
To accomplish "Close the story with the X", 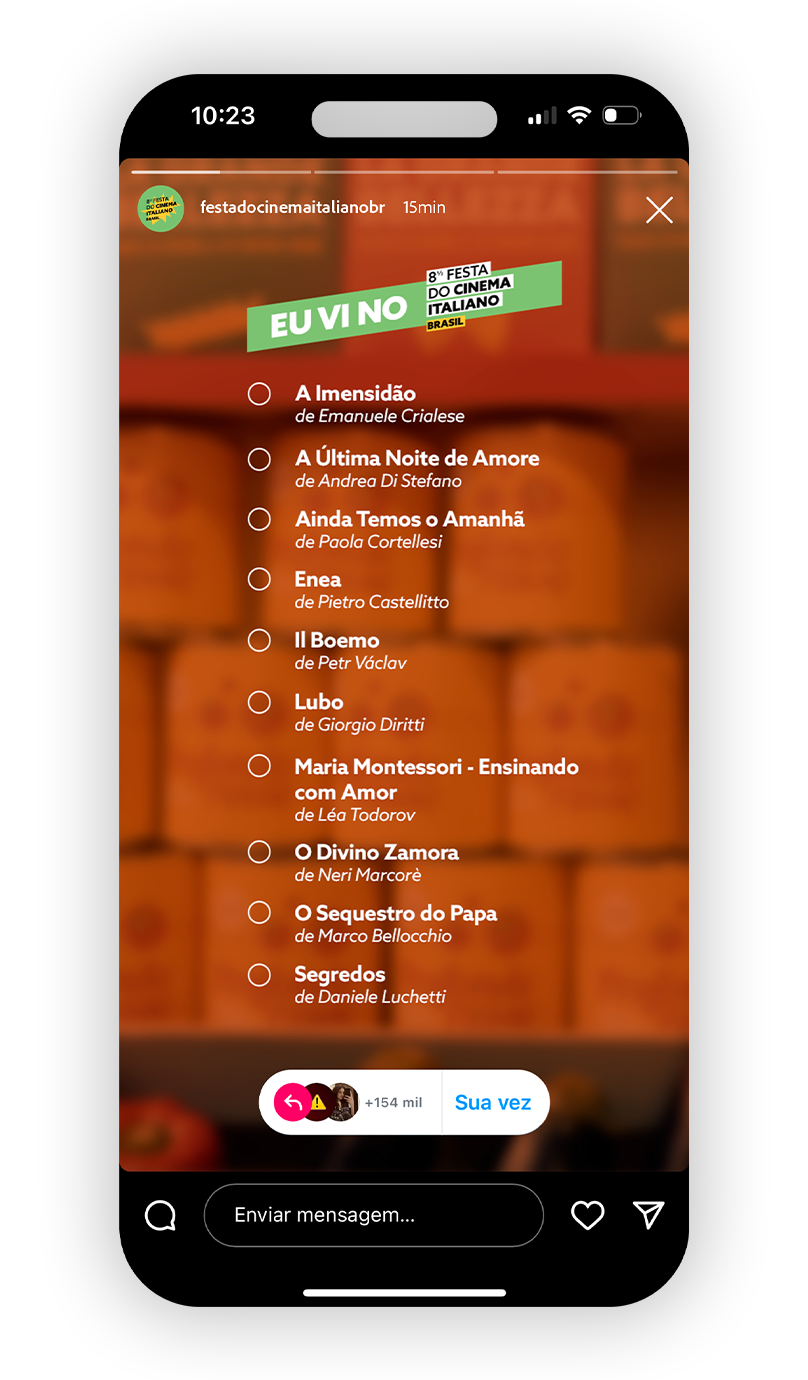I will coord(659,210).
